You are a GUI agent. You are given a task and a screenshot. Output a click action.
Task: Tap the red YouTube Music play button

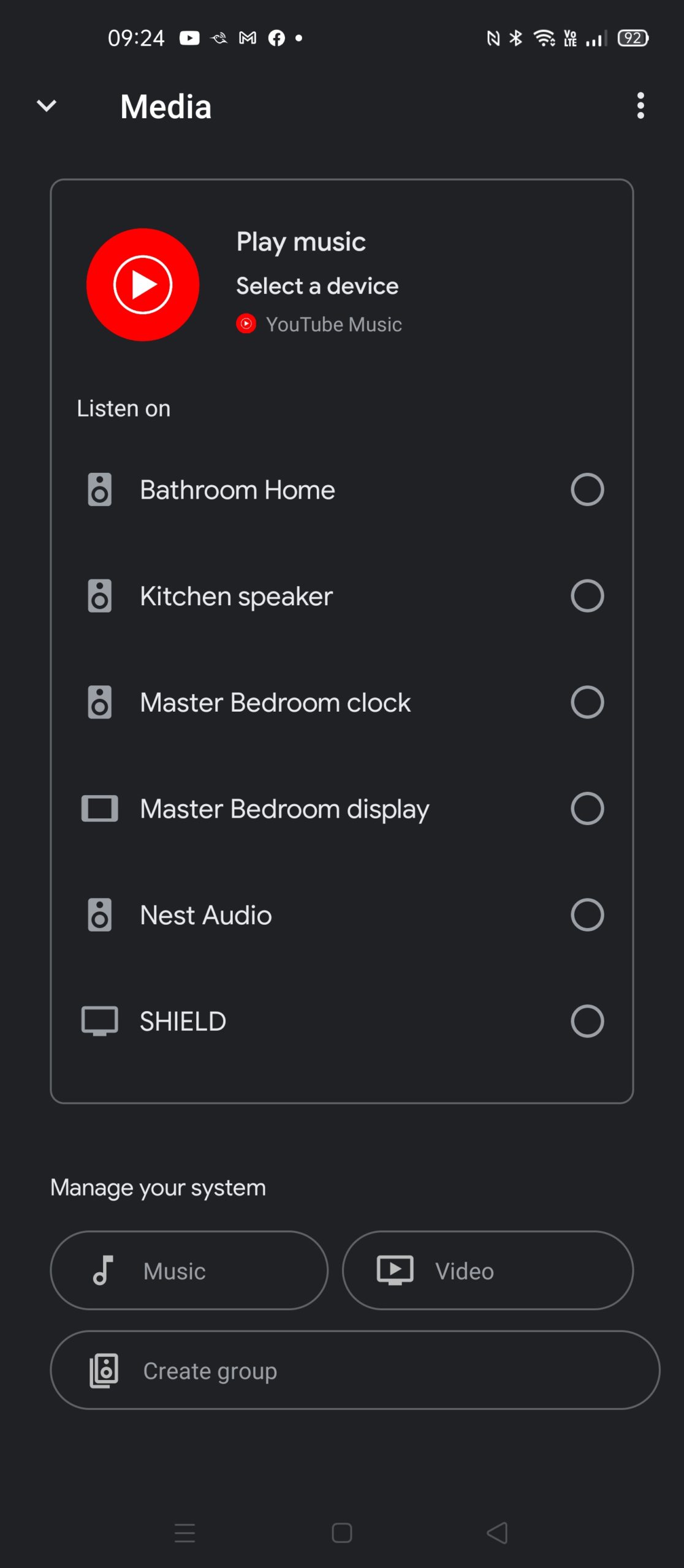143,285
